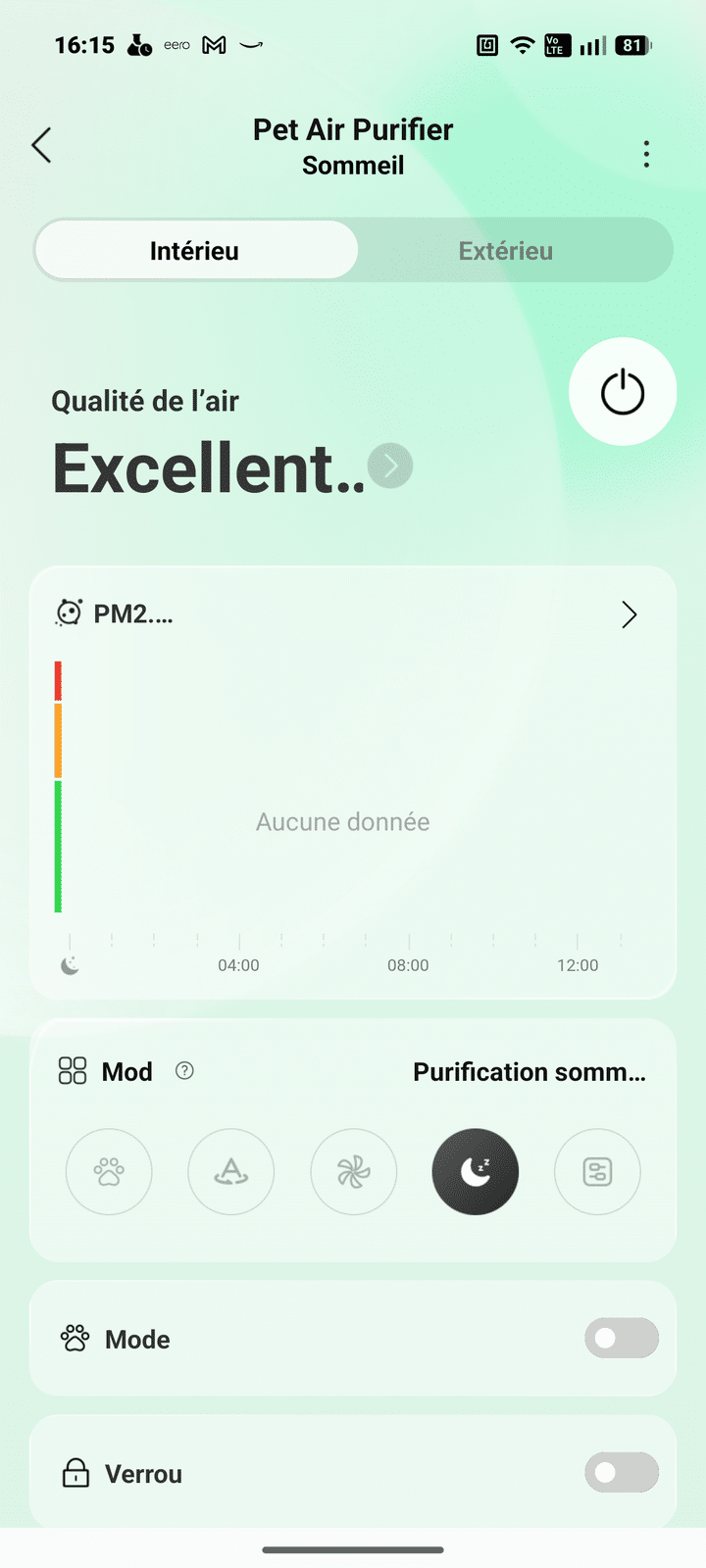
Task: Go back from Pet Air Purifier screen
Action: 41,145
